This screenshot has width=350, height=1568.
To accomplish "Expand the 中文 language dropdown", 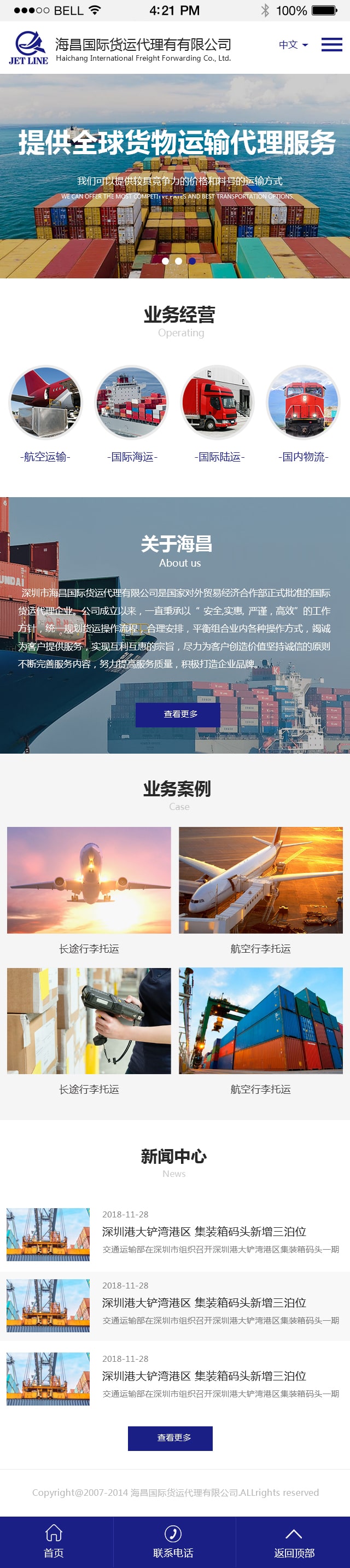I will click(x=293, y=45).
